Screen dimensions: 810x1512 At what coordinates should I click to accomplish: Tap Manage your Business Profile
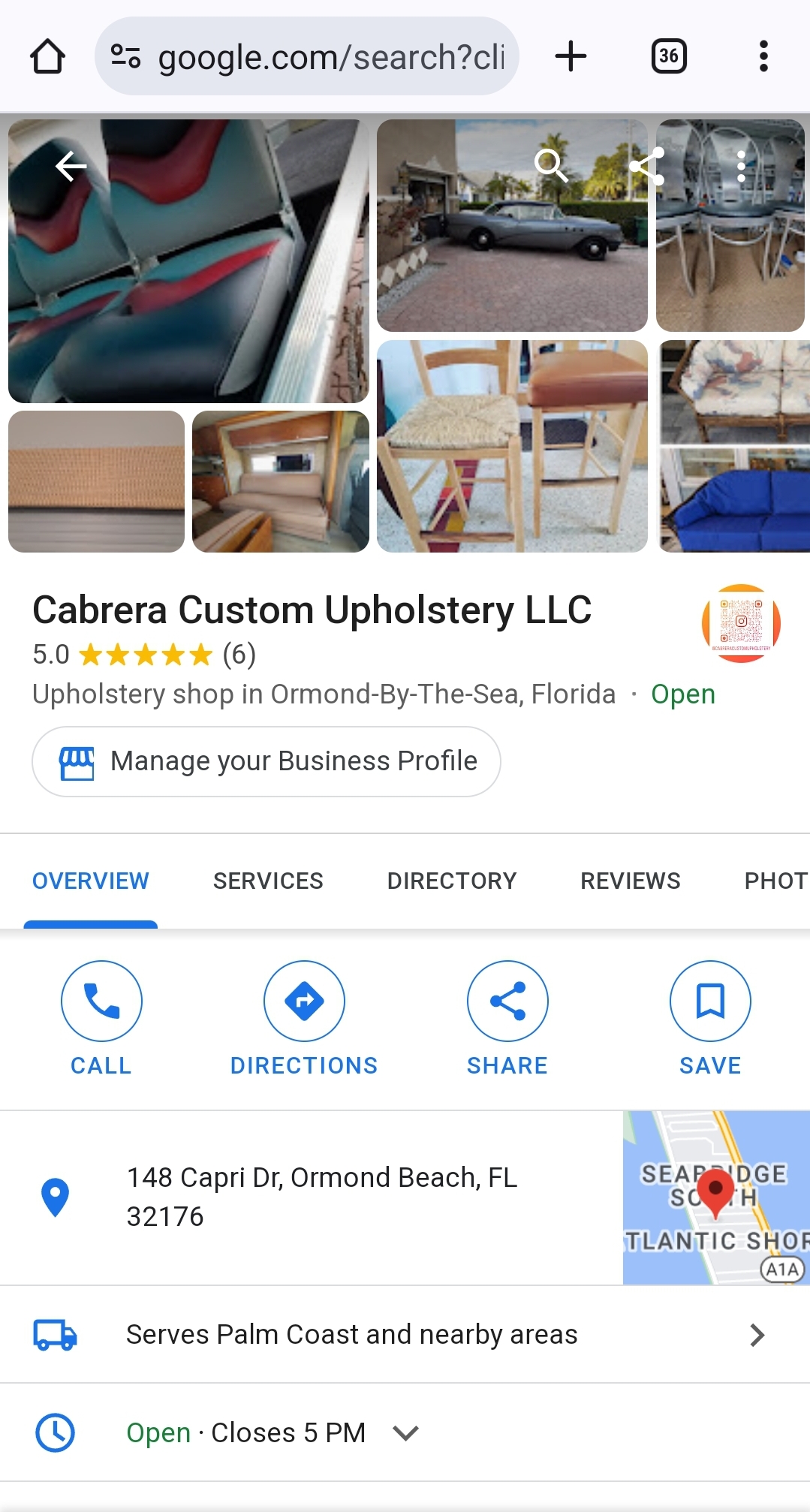[x=266, y=761]
